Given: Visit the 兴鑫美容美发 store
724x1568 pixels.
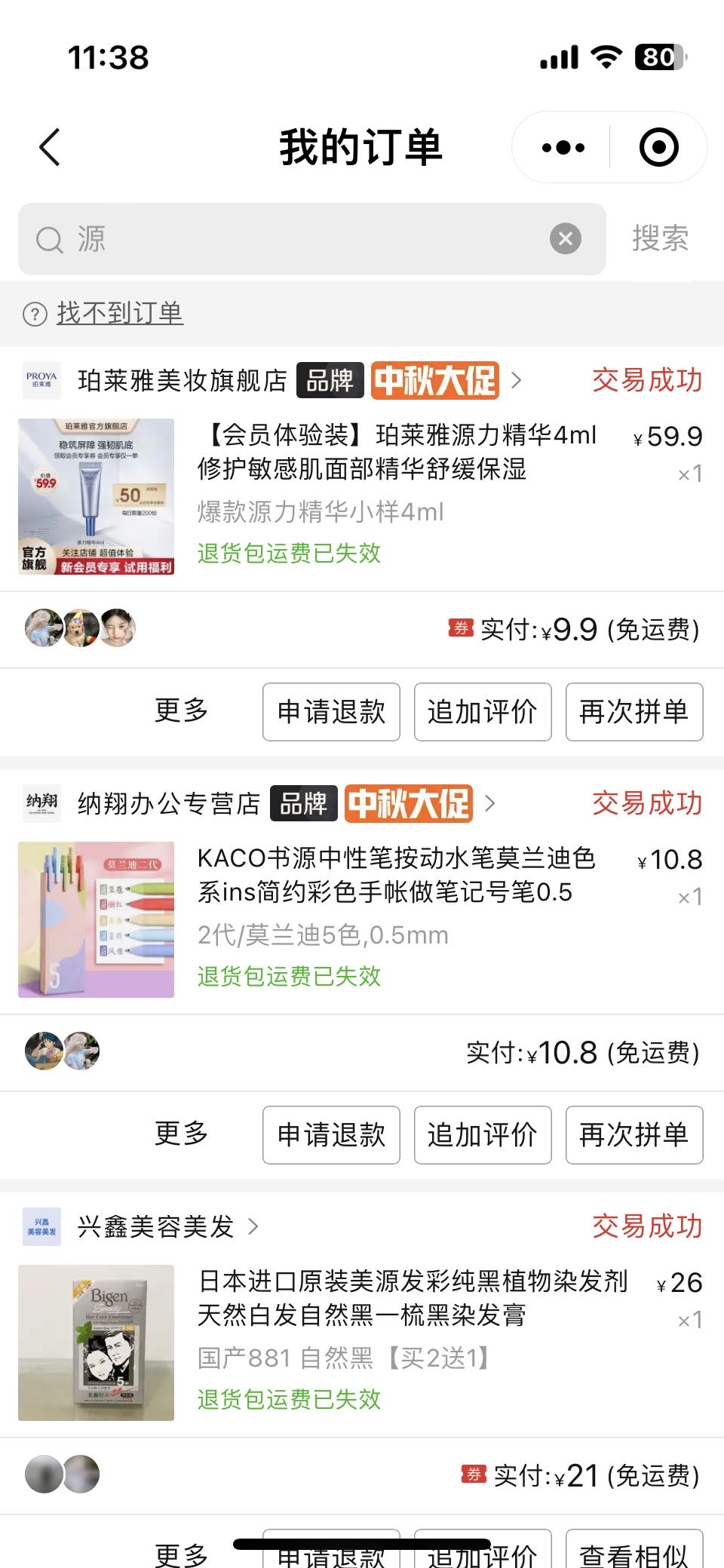Looking at the screenshot, I should point(156,1226).
